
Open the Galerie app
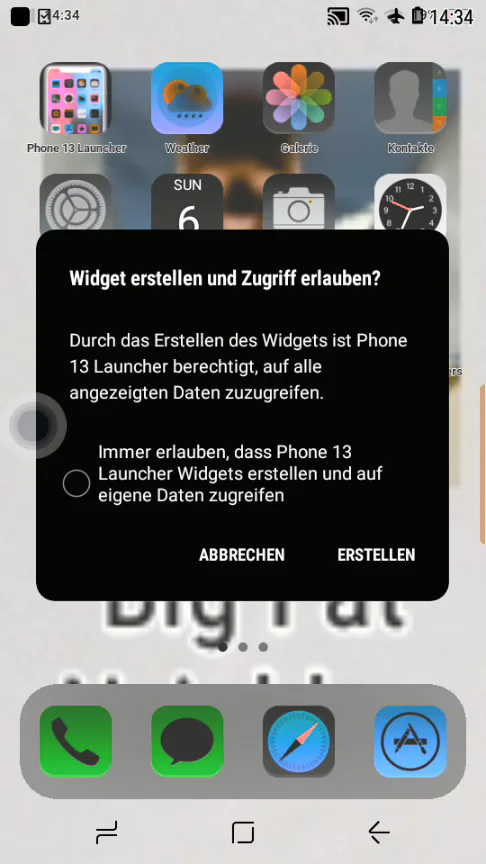[x=299, y=99]
